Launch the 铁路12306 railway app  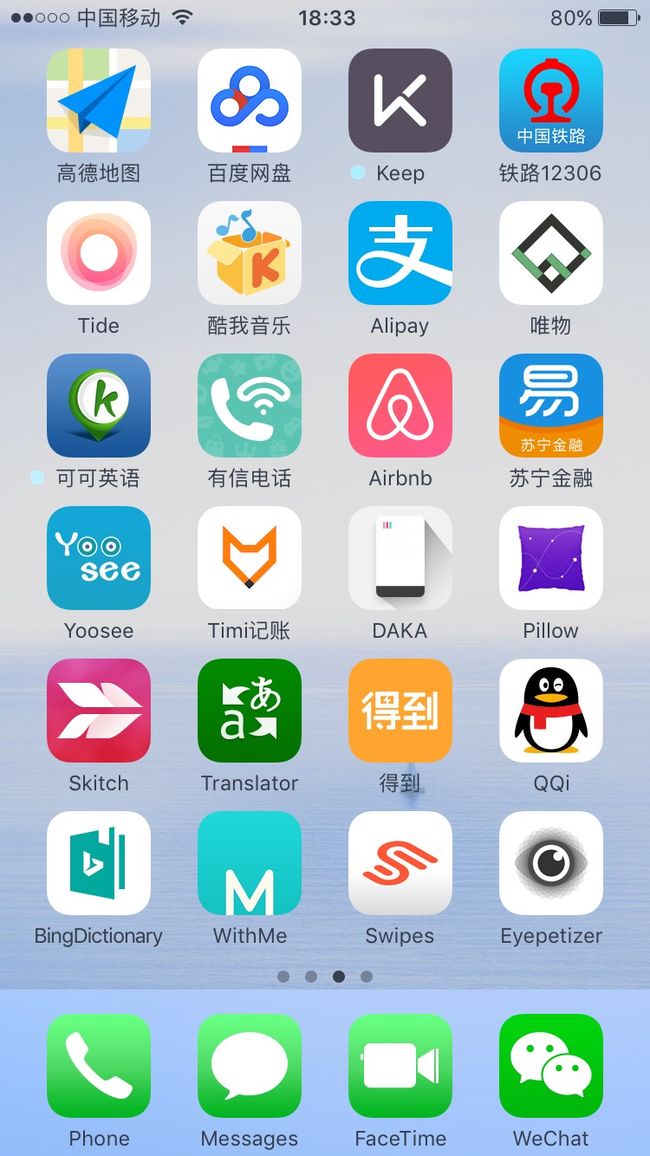point(551,100)
